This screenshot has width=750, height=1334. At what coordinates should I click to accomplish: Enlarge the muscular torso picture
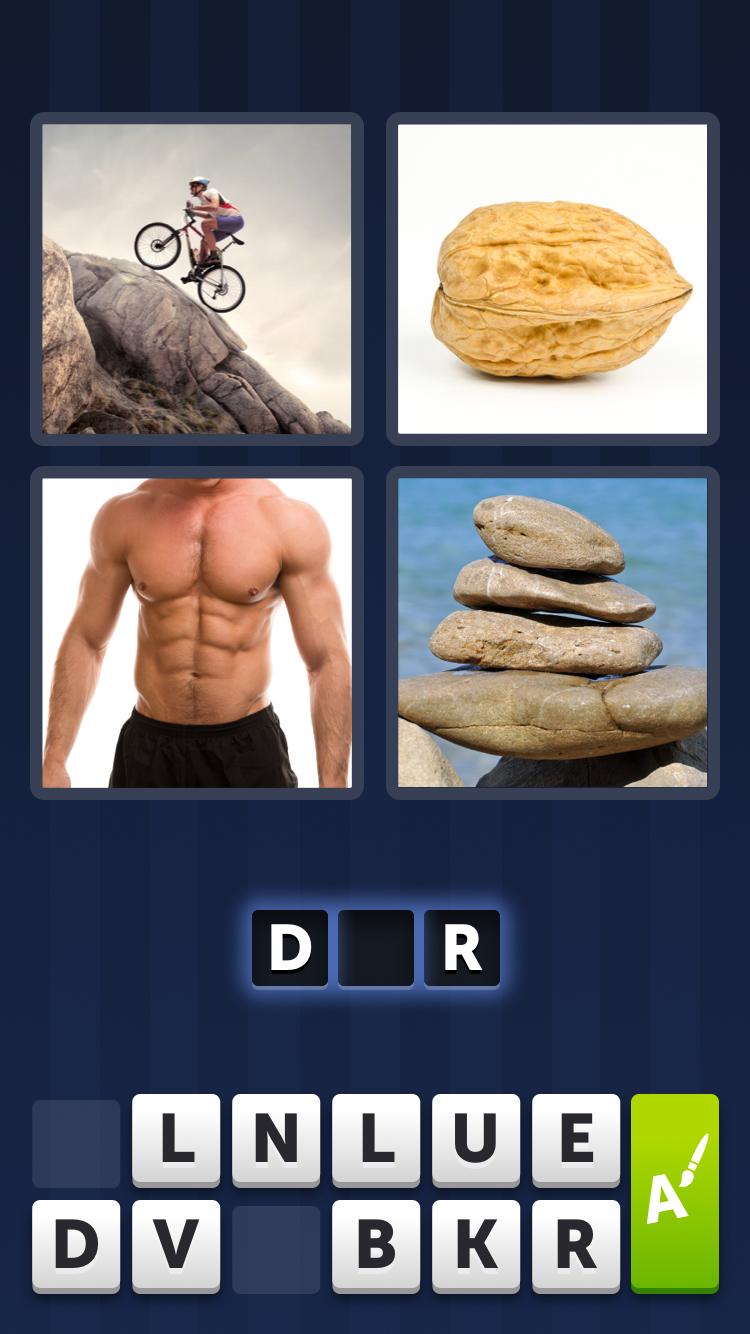pos(197,632)
